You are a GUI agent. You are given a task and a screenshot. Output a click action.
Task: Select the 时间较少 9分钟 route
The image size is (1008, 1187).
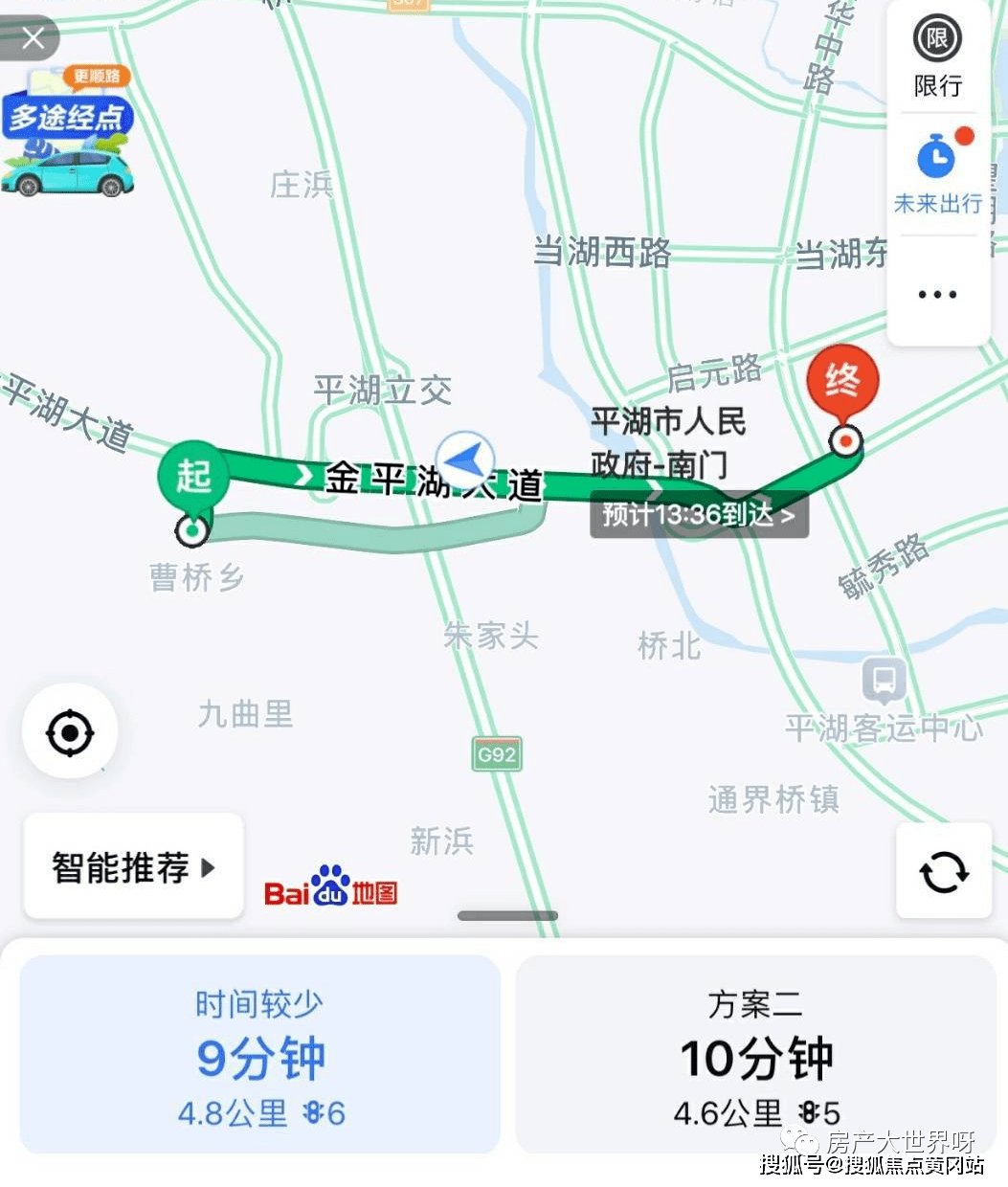click(260, 1055)
